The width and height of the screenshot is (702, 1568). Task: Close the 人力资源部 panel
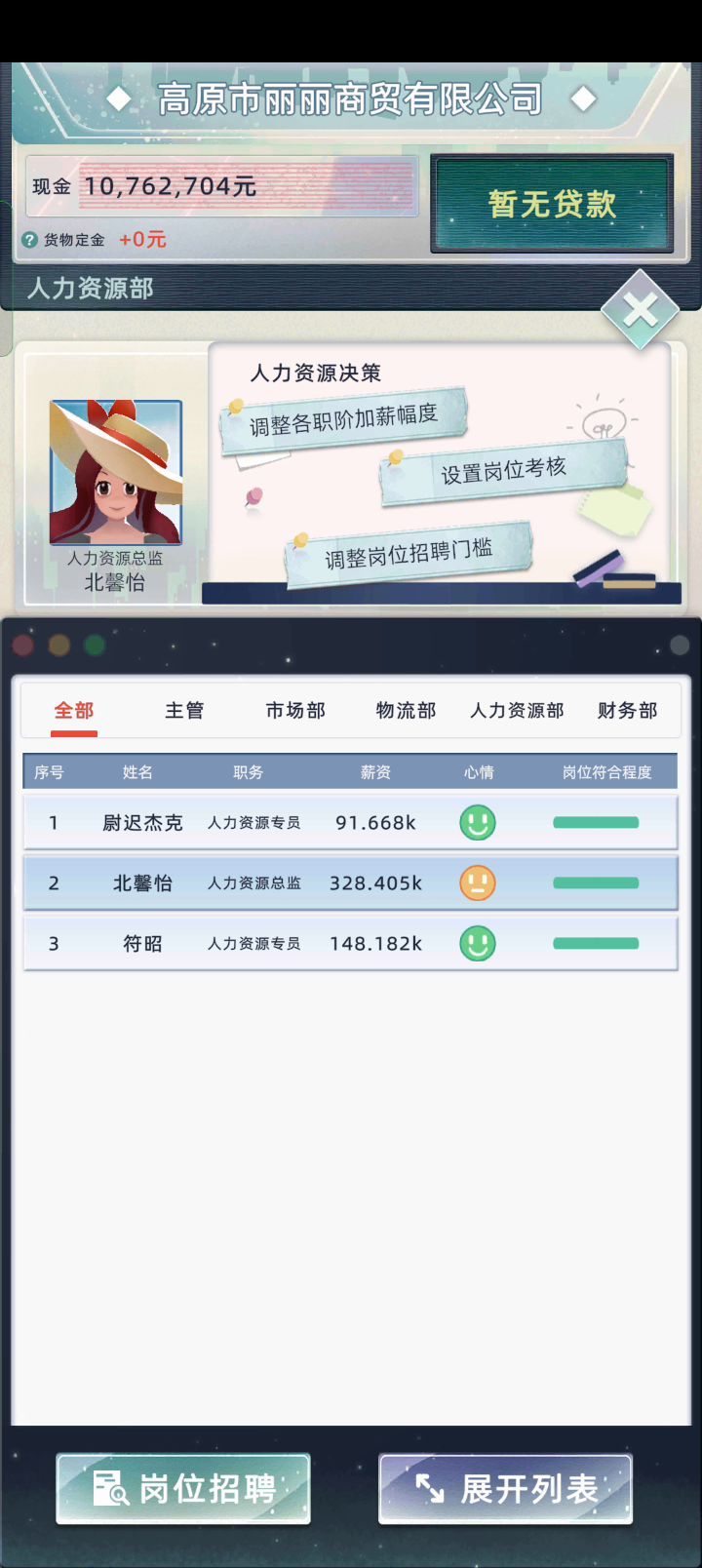pyautogui.click(x=640, y=310)
